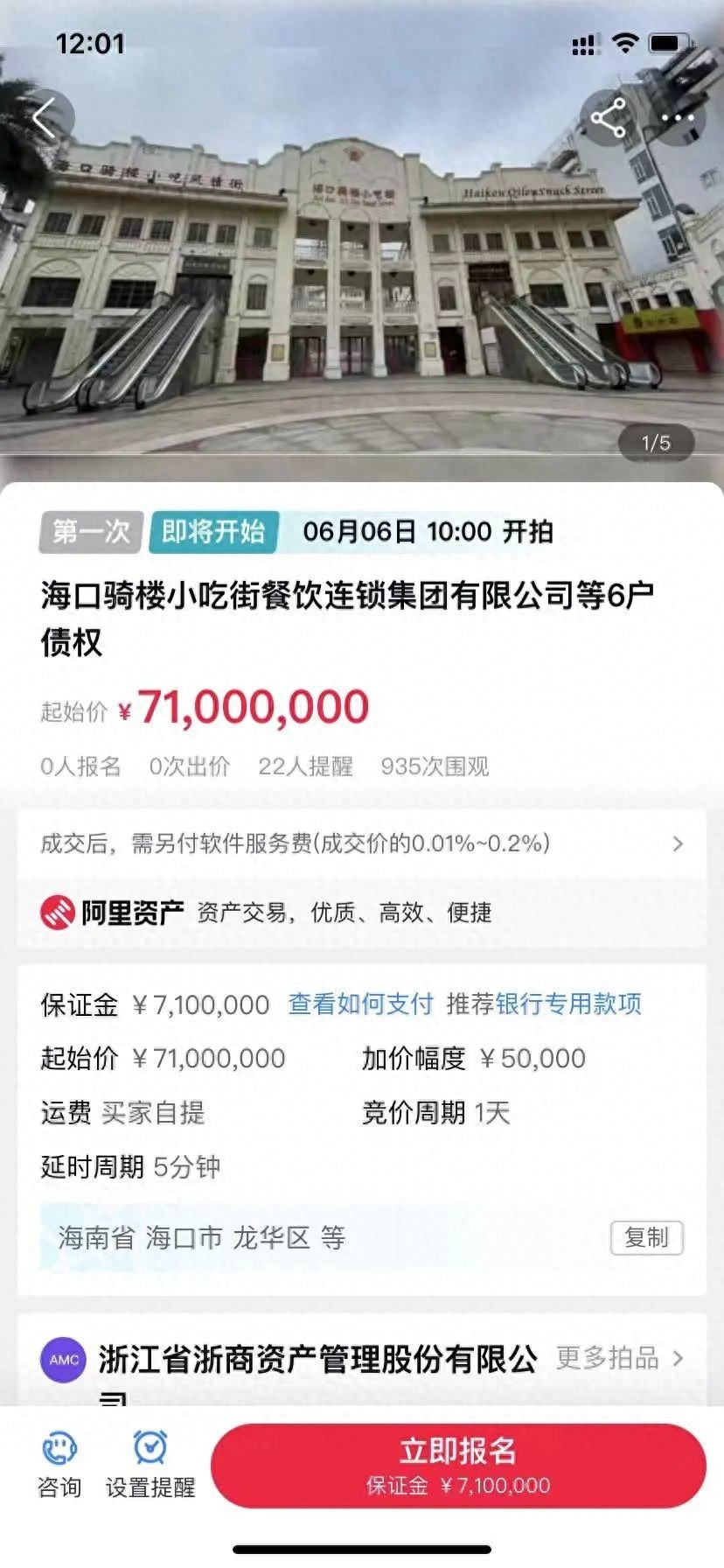Set a reminder with 设置提醒
The image size is (724, 1568).
(x=150, y=1465)
